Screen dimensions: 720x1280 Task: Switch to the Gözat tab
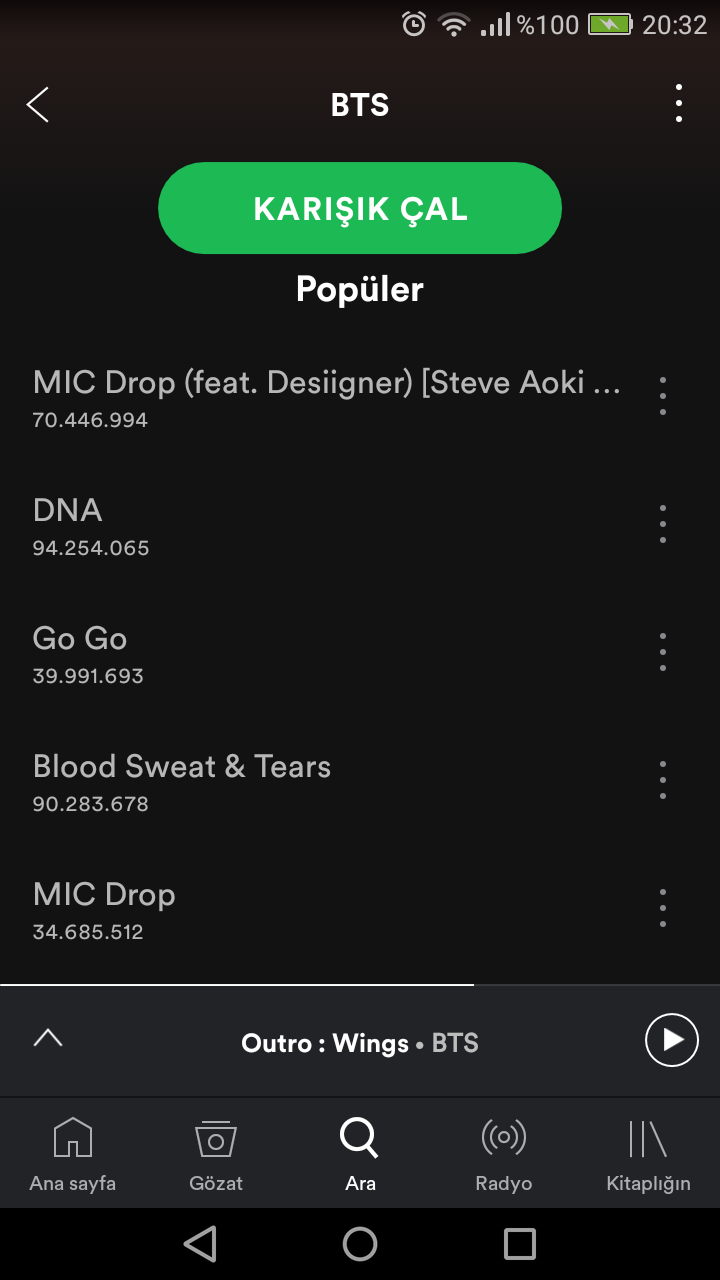216,1155
